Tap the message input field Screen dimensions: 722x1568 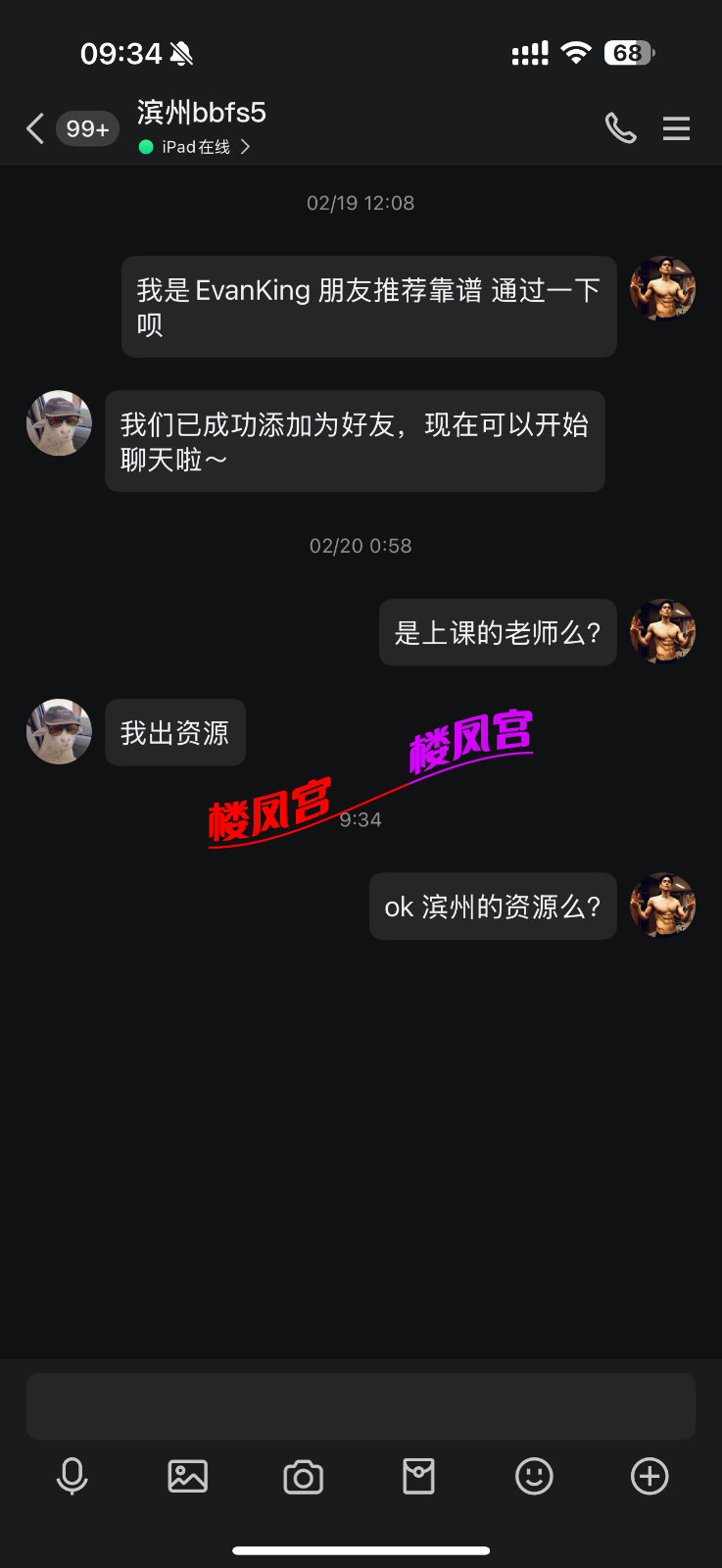[x=361, y=1405]
